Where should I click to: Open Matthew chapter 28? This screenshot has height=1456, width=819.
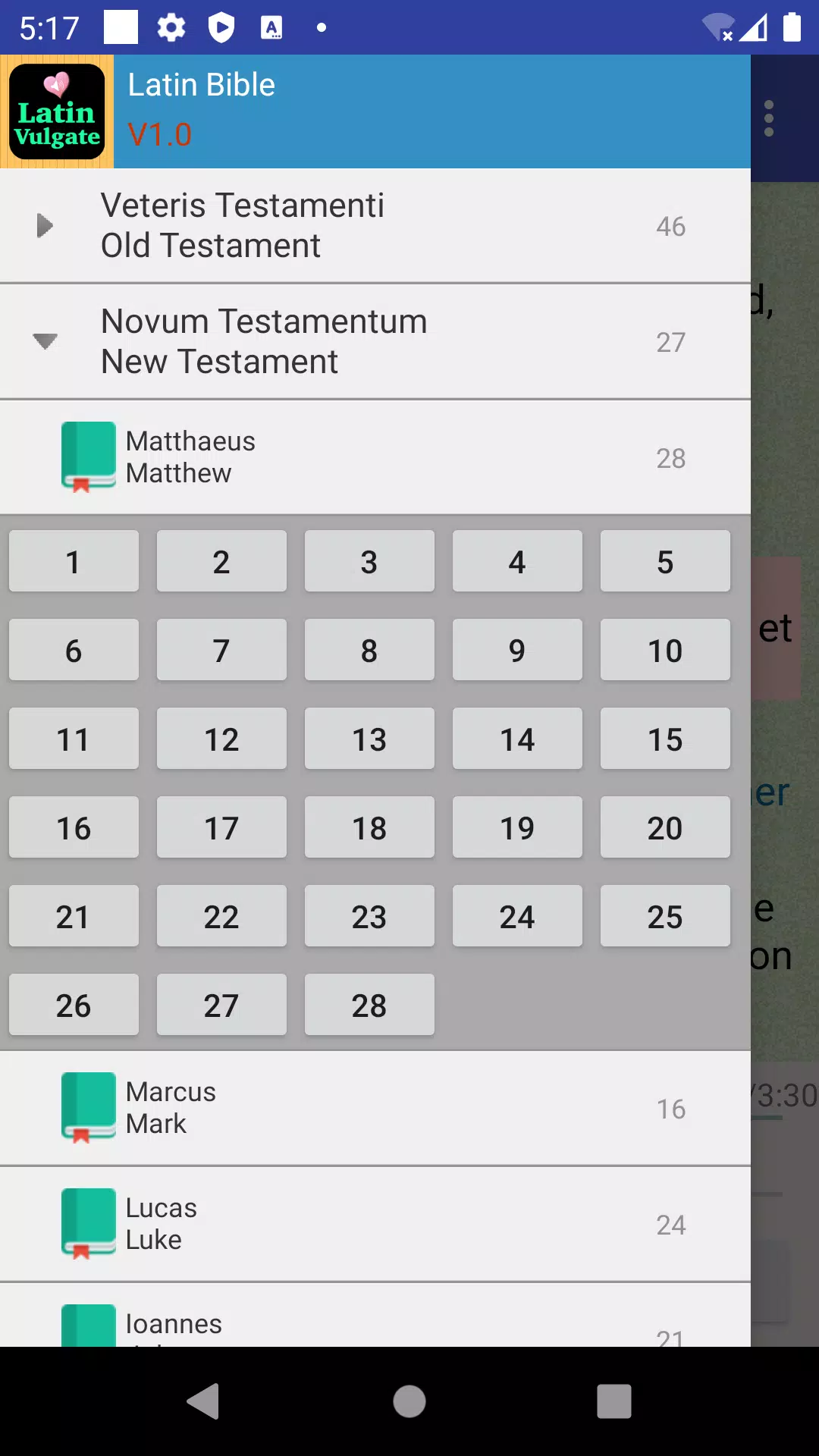click(x=369, y=1006)
